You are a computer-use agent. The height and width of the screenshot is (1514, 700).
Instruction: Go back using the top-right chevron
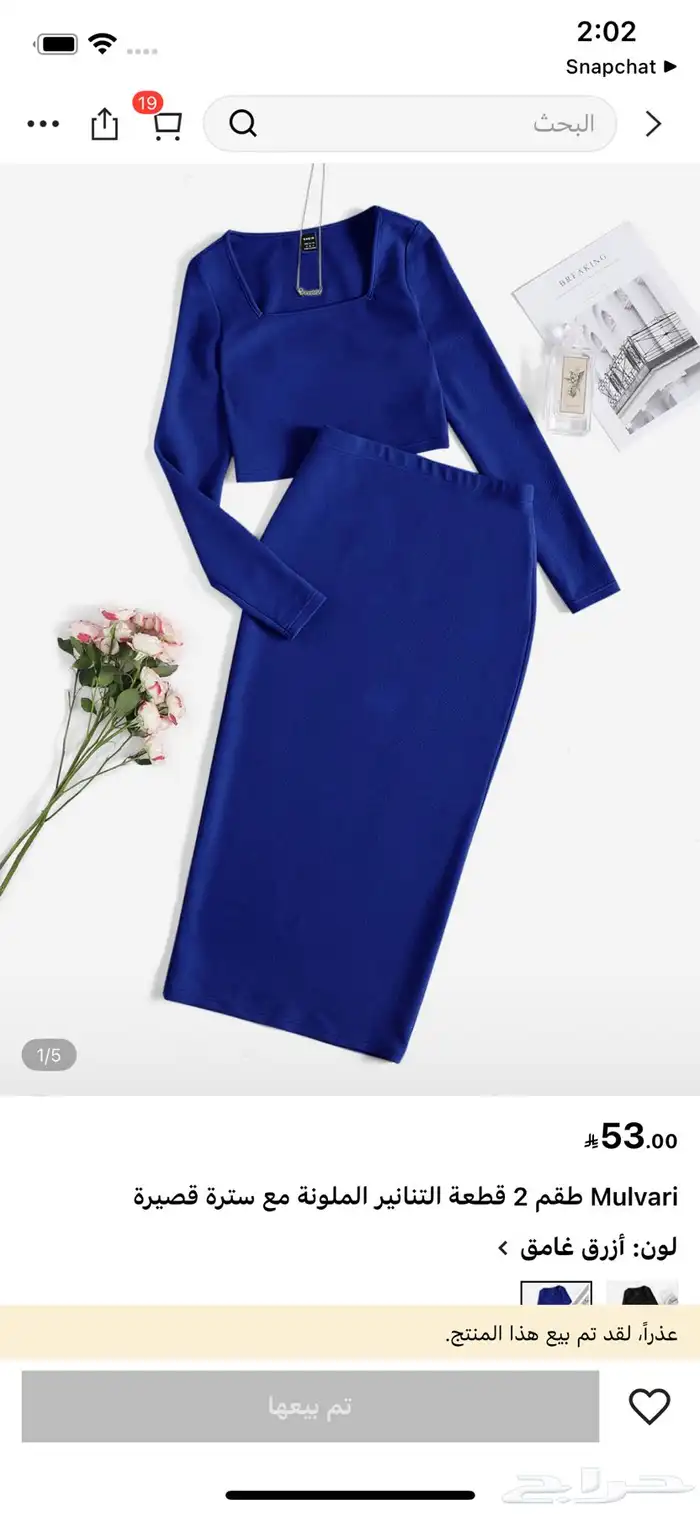[654, 124]
